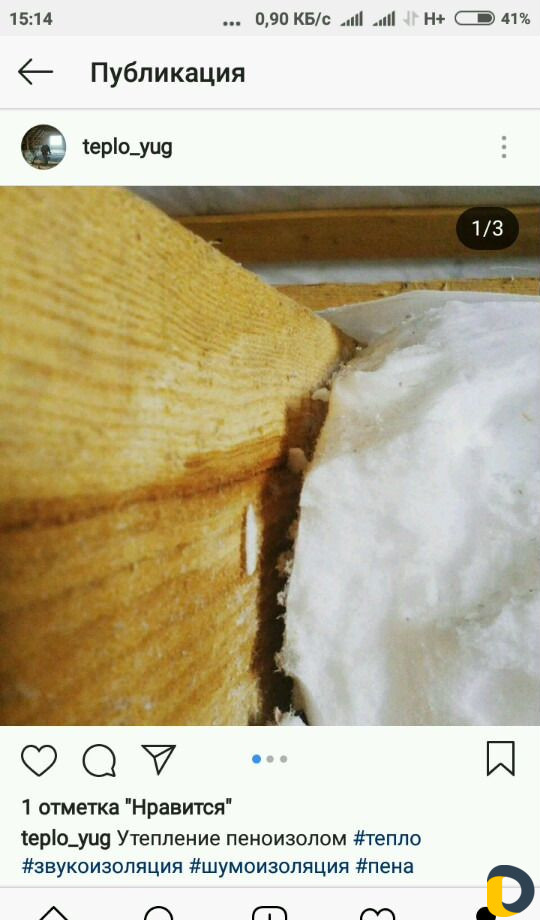View who liked via 1 отметка "Нравится"
The width and height of the screenshot is (540, 920).
pyautogui.click(x=127, y=807)
